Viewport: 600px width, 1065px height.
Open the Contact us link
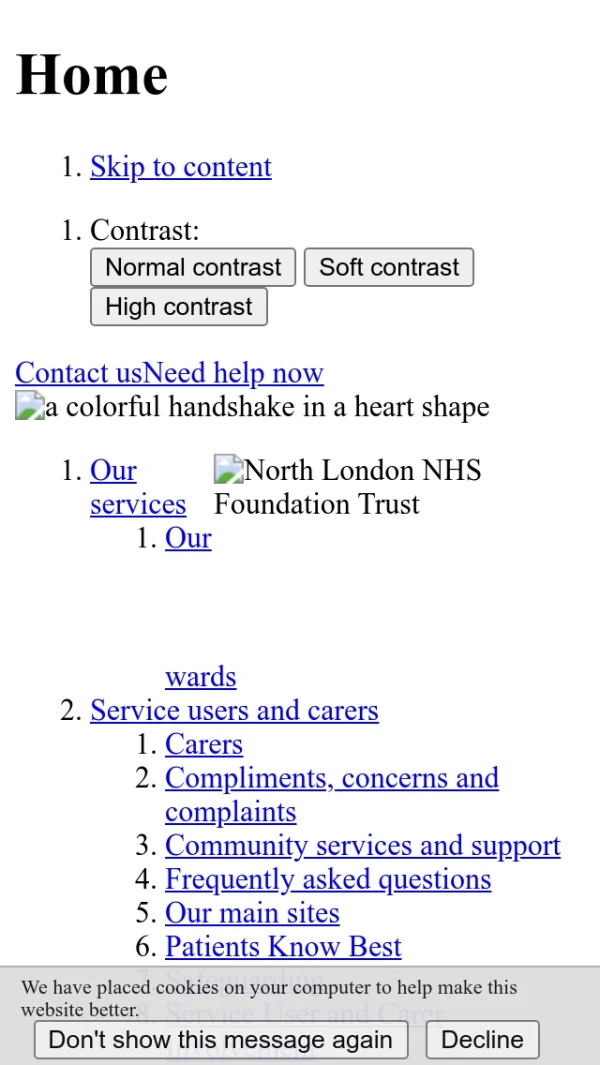pyautogui.click(x=79, y=373)
